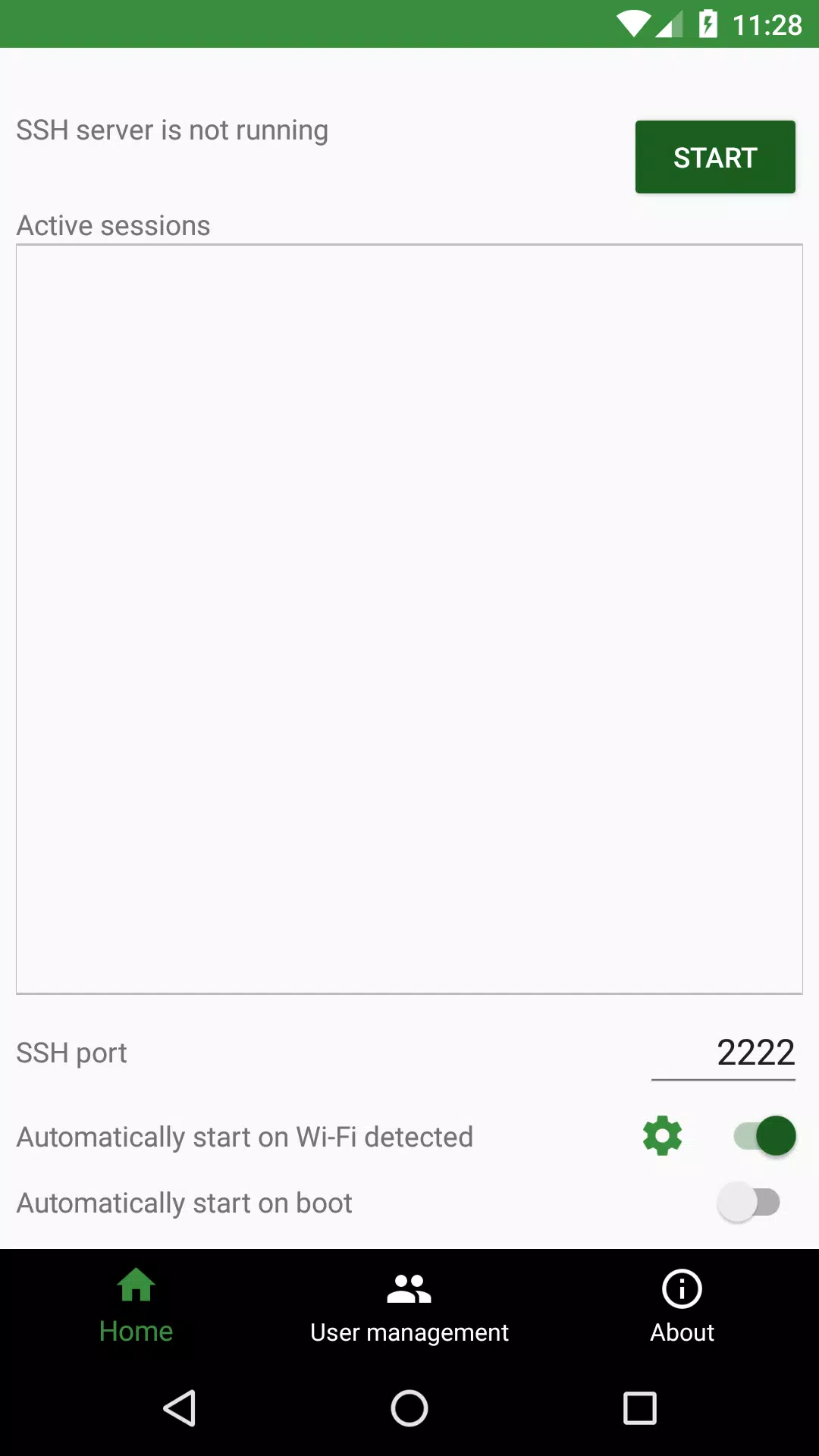The image size is (819, 1456).
Task: Open the recent apps overview
Action: point(639,1409)
